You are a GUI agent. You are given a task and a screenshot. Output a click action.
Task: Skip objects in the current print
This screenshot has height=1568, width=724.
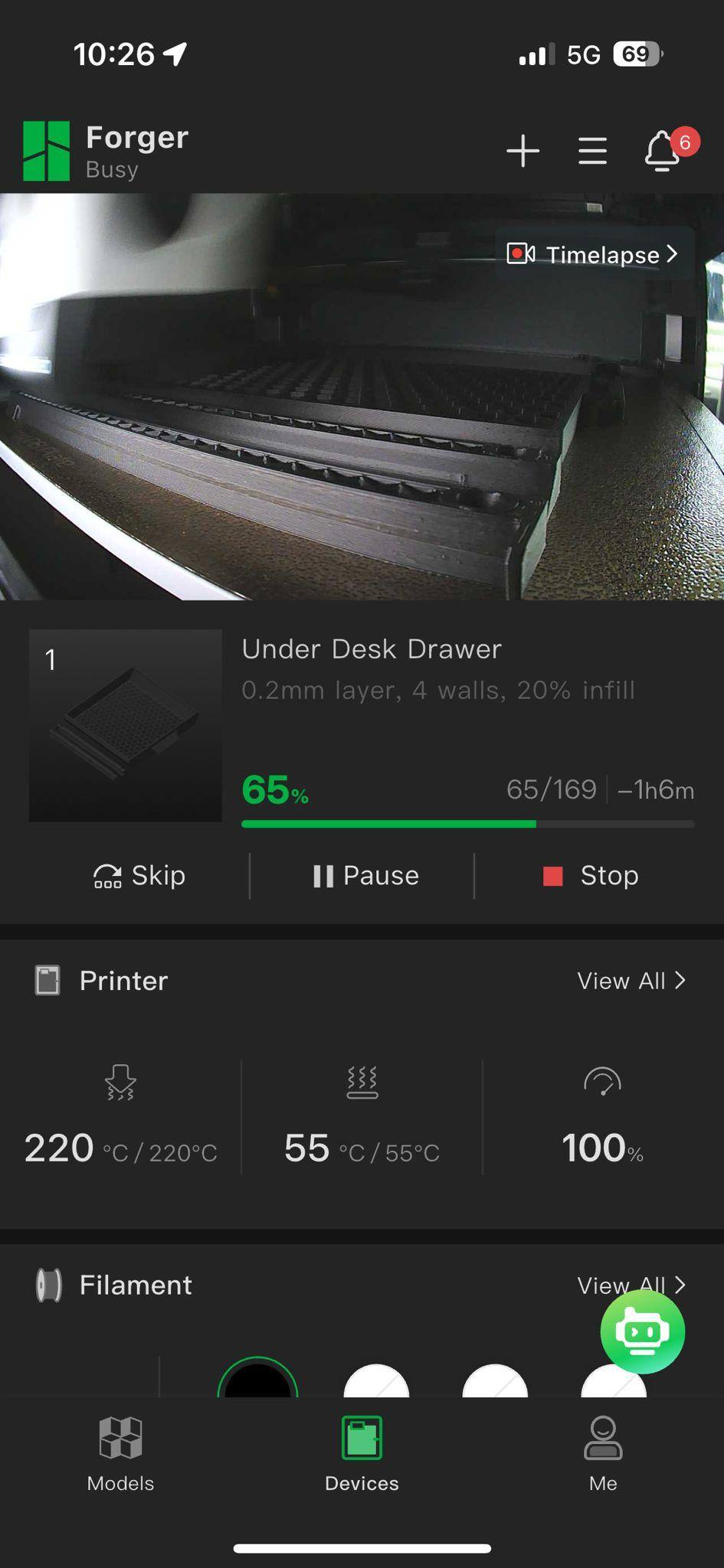pyautogui.click(x=139, y=875)
